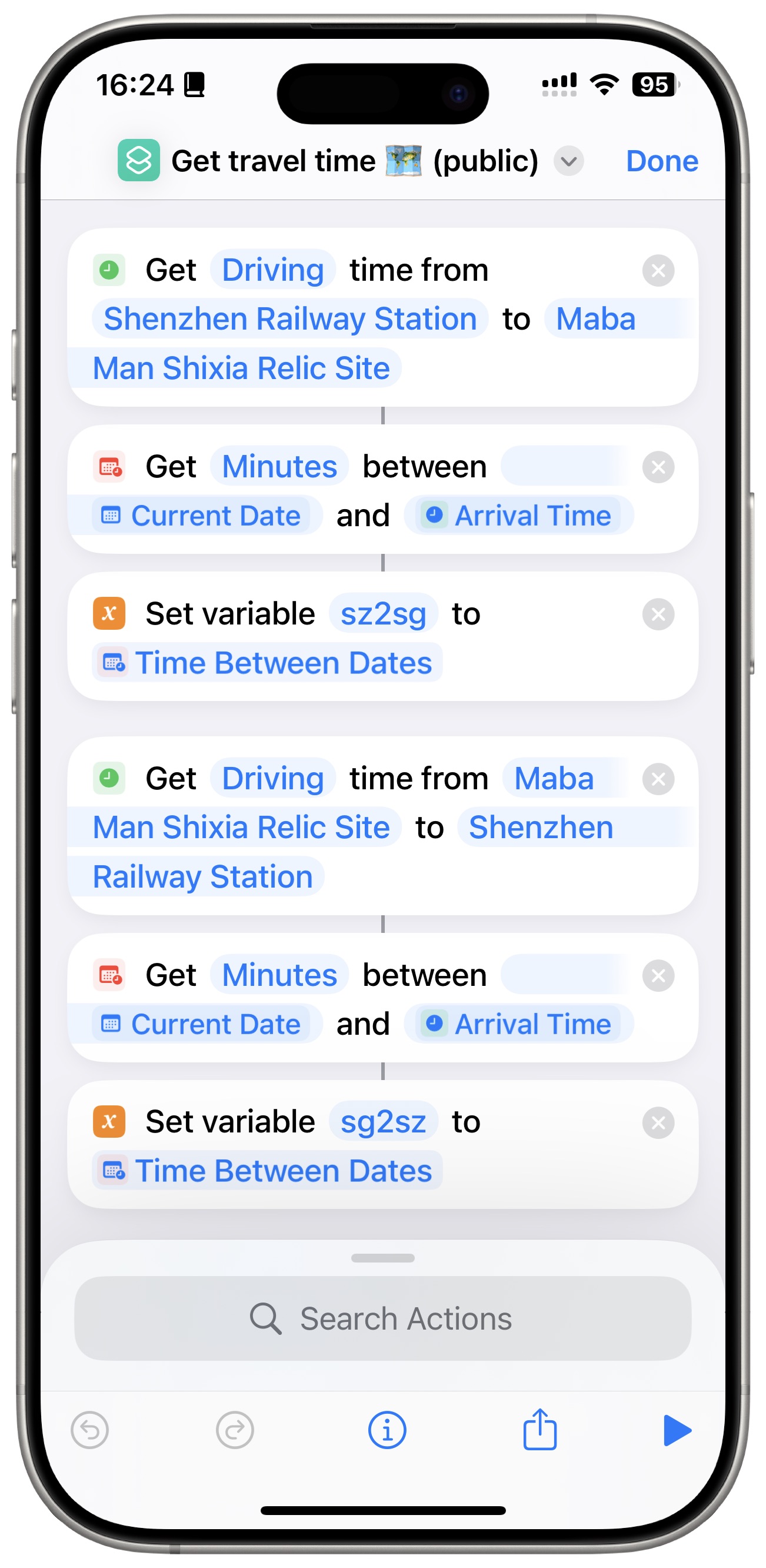This screenshot has height=1568, width=766.
Task: Open the shortcut info details
Action: [x=387, y=1430]
